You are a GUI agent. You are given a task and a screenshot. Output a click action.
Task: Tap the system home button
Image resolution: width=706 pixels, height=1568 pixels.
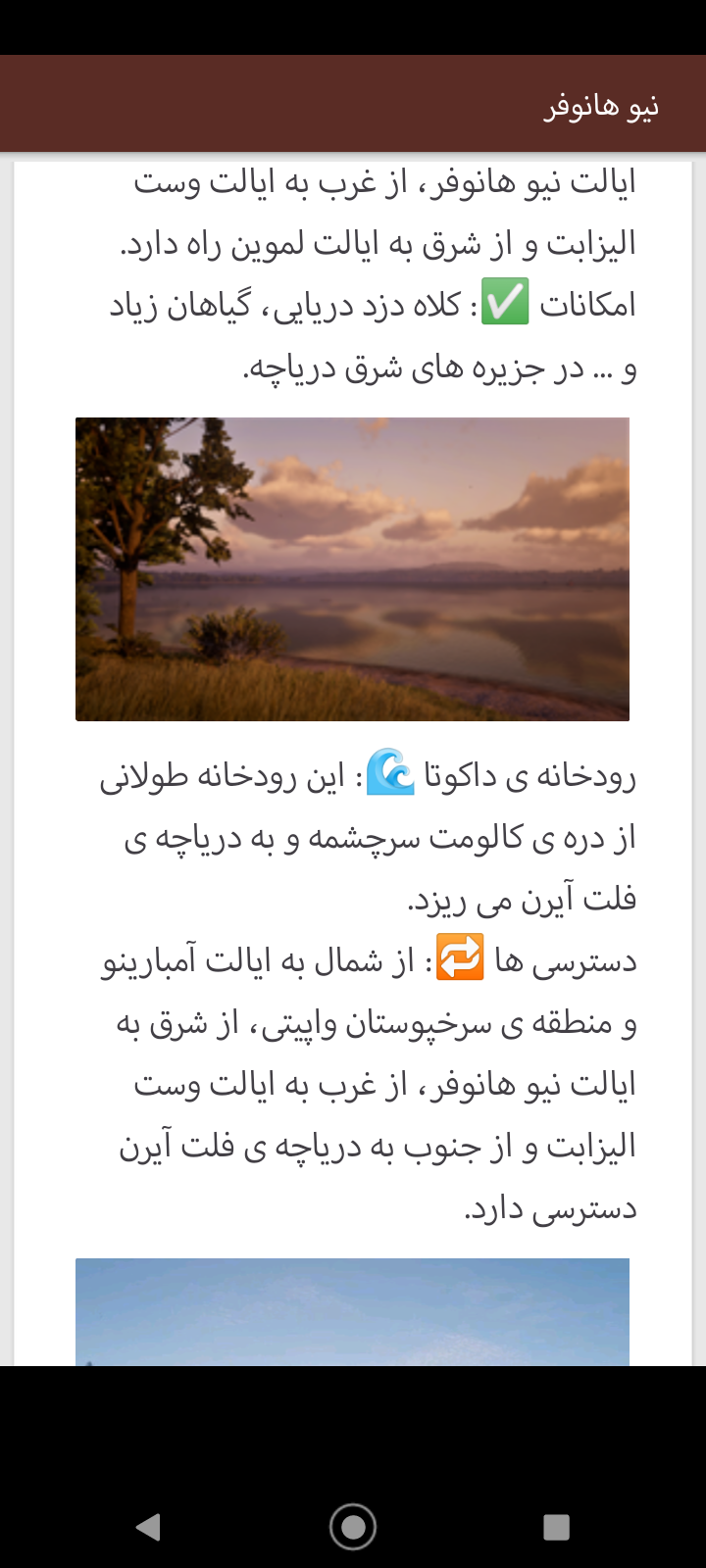[x=353, y=1526]
